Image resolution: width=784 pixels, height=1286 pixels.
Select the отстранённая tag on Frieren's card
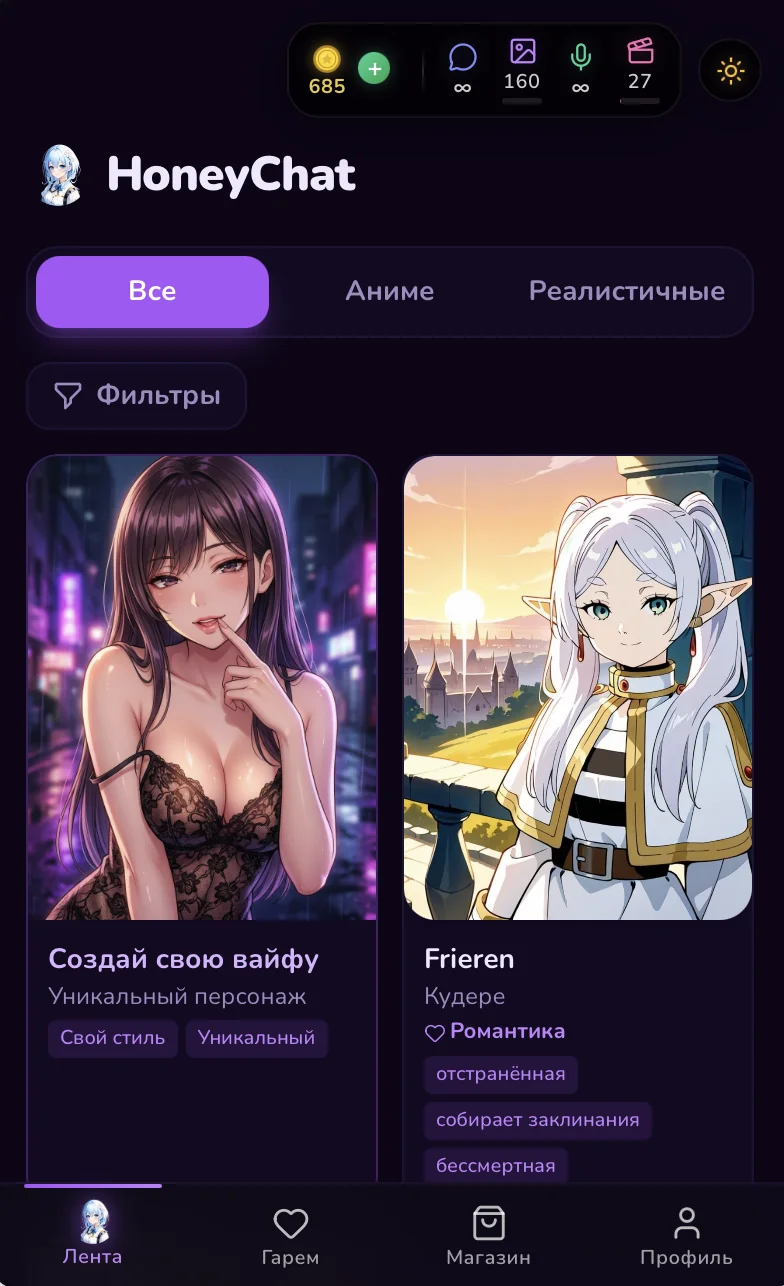pyautogui.click(x=500, y=1074)
